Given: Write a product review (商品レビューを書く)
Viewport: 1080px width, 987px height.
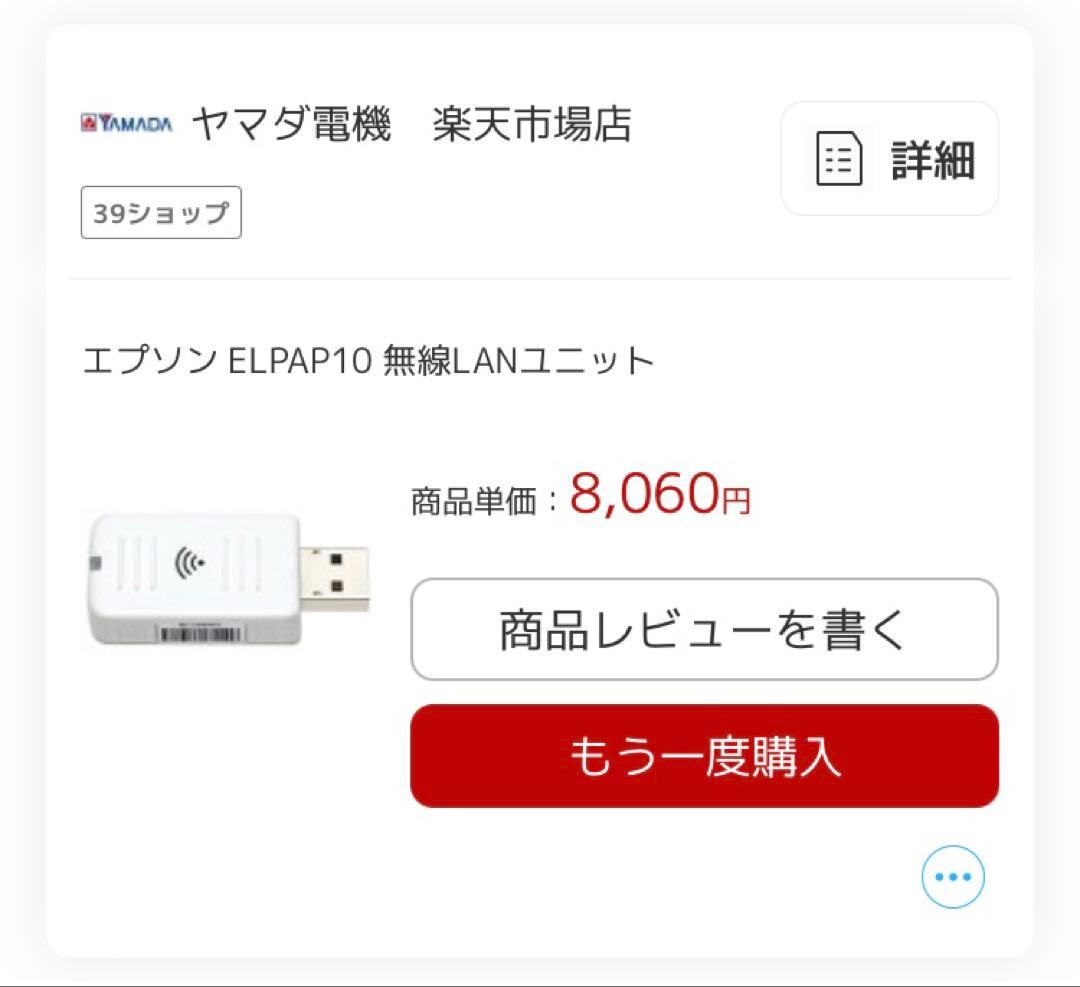Looking at the screenshot, I should click(x=704, y=629).
